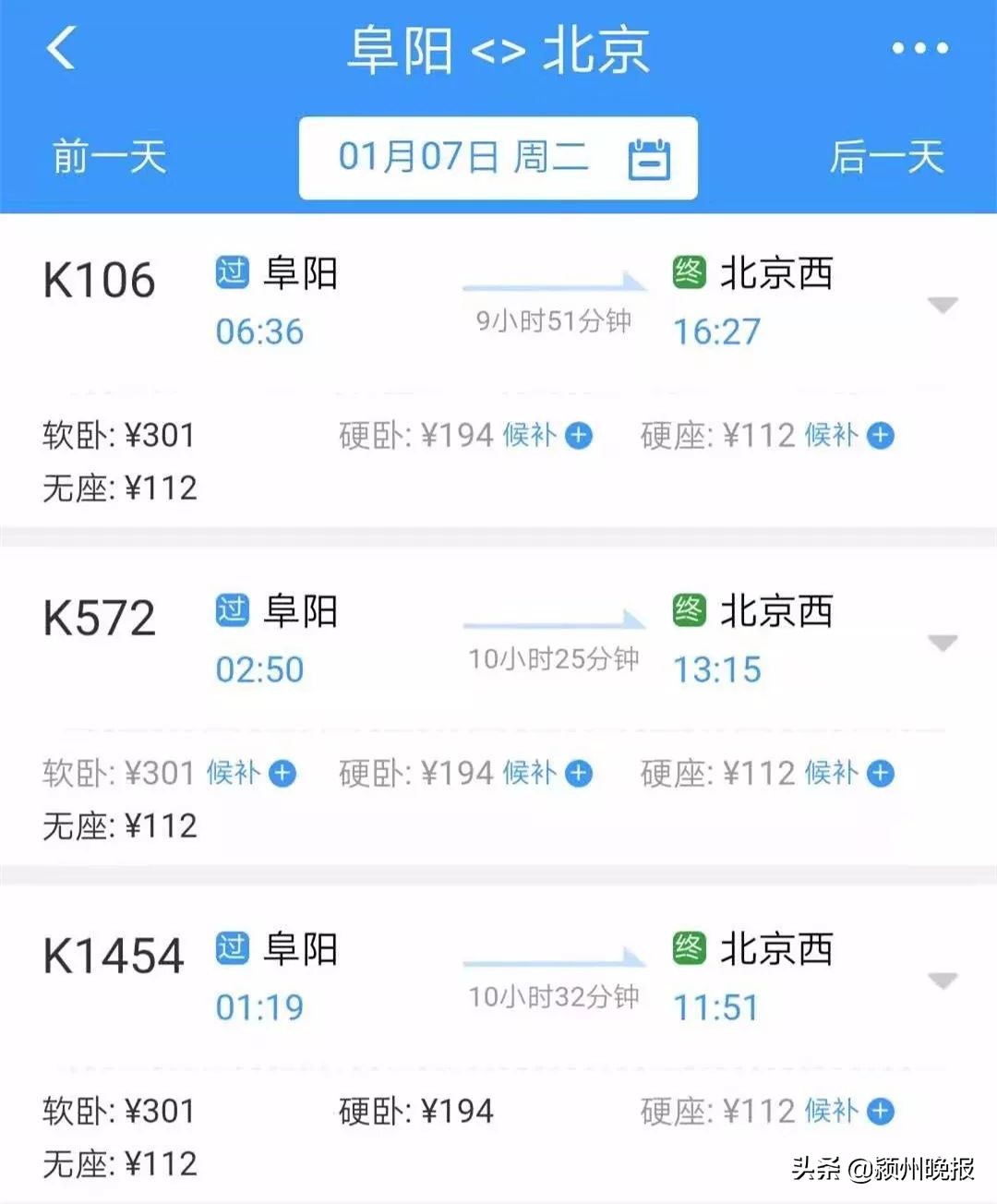Select the K1454 train number
Screen dimensions: 997x1204
[113, 955]
